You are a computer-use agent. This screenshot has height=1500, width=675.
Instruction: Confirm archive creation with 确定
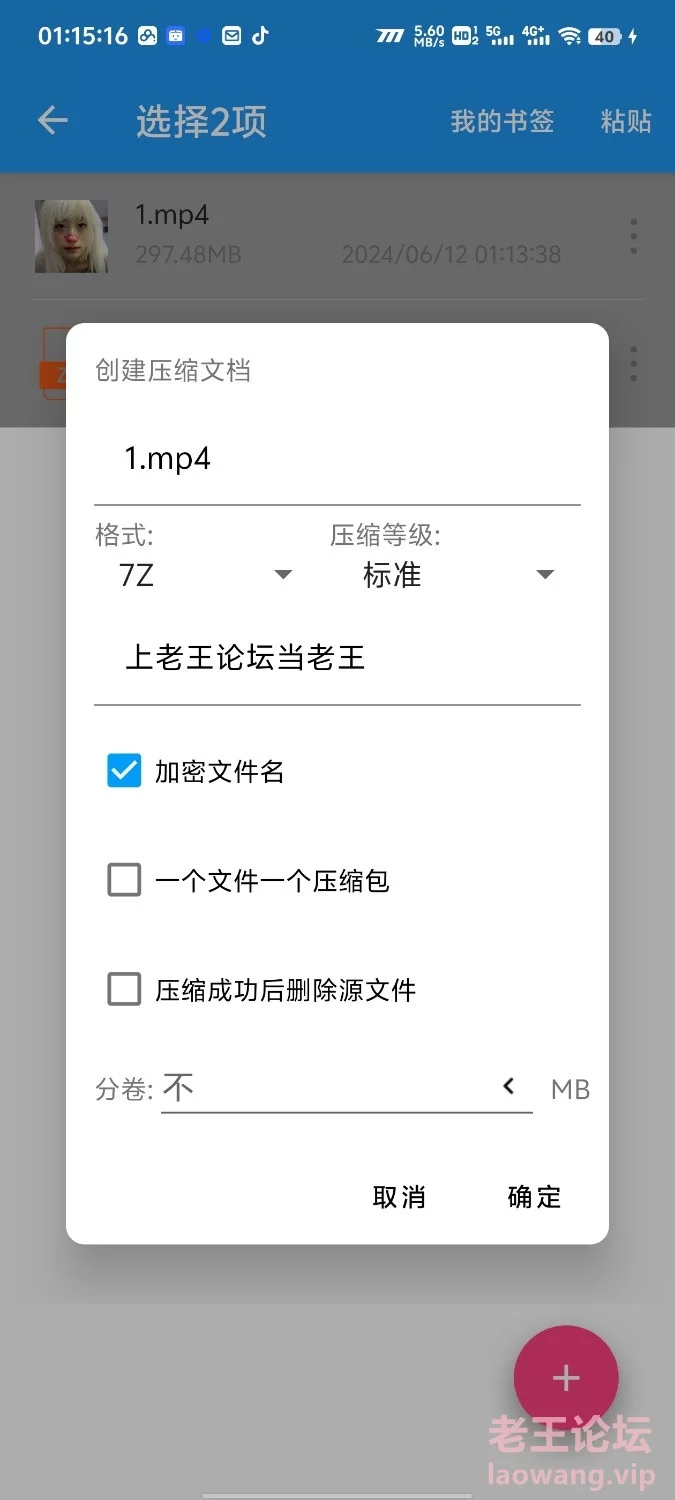(x=534, y=1197)
